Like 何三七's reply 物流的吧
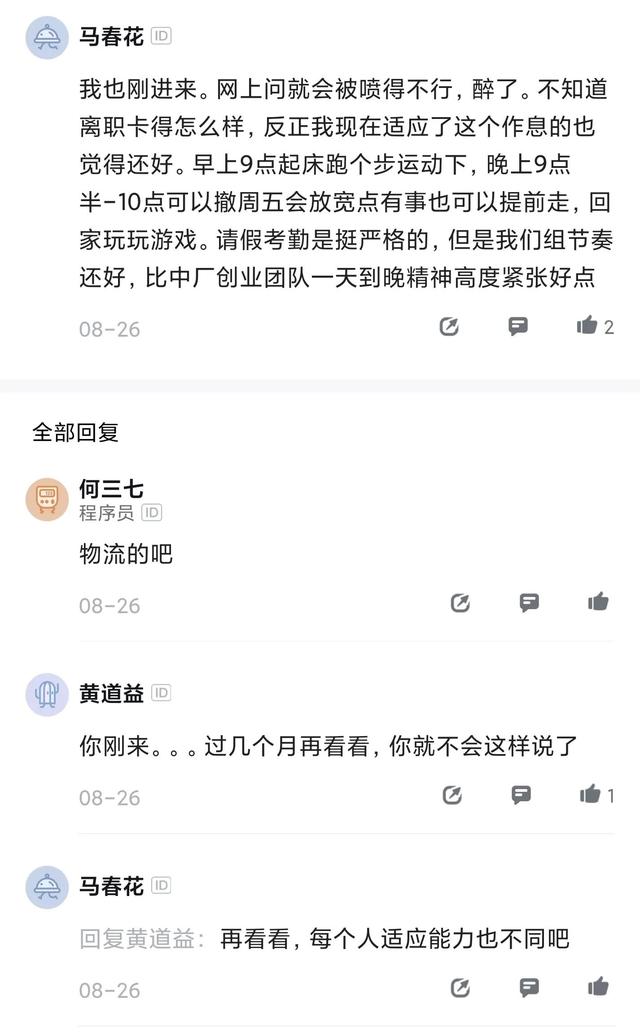The image size is (640, 1036). click(x=598, y=602)
